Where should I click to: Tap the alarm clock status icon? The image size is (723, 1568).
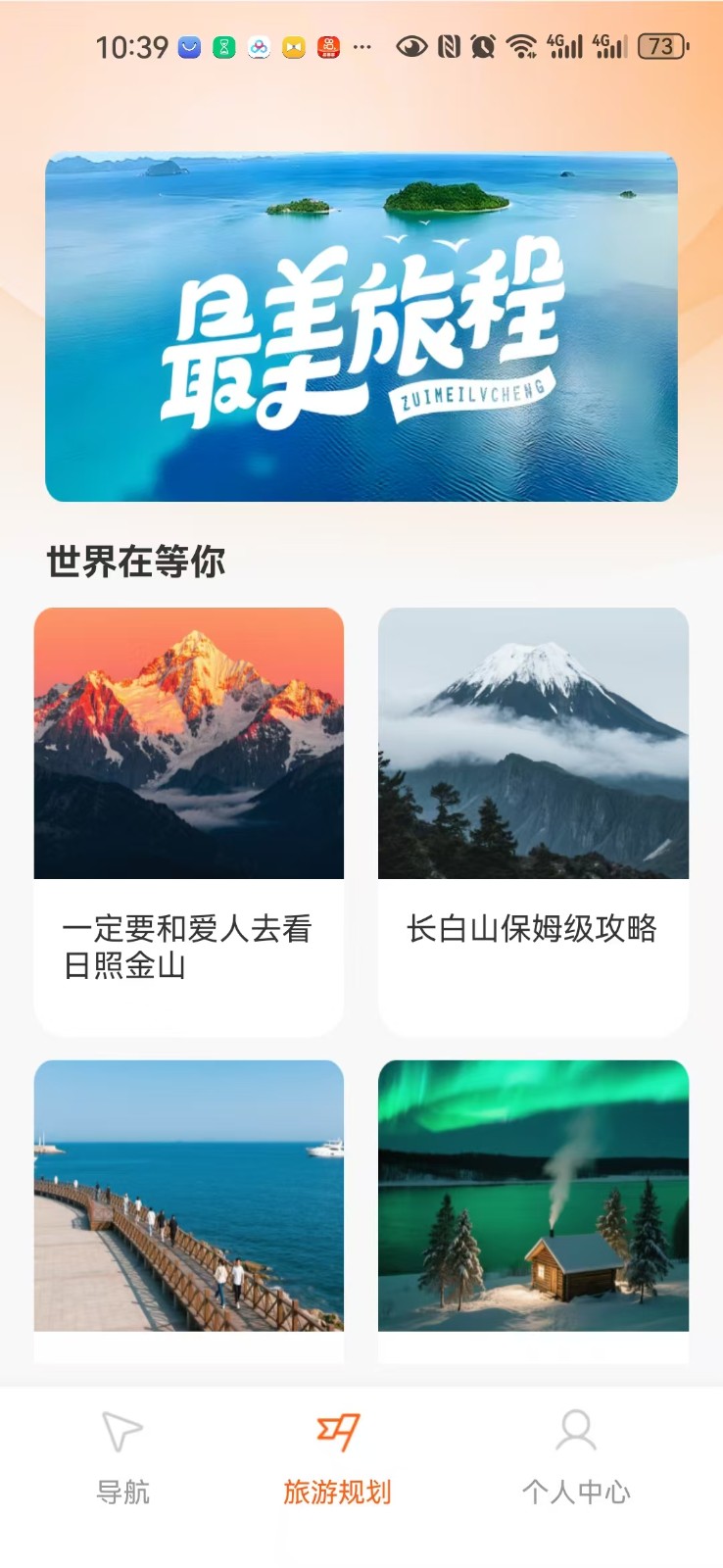(x=481, y=46)
